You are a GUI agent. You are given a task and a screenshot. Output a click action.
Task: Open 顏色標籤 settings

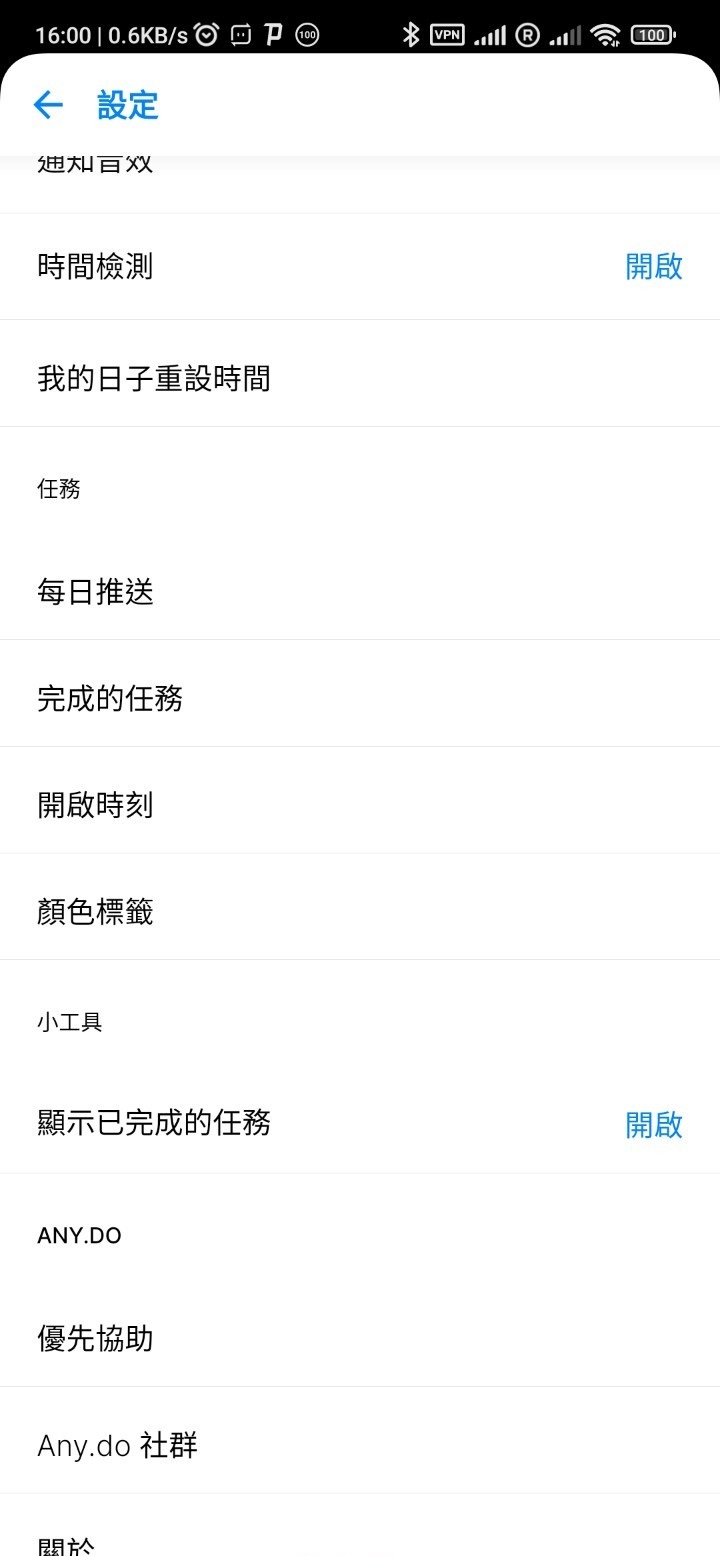[360, 912]
